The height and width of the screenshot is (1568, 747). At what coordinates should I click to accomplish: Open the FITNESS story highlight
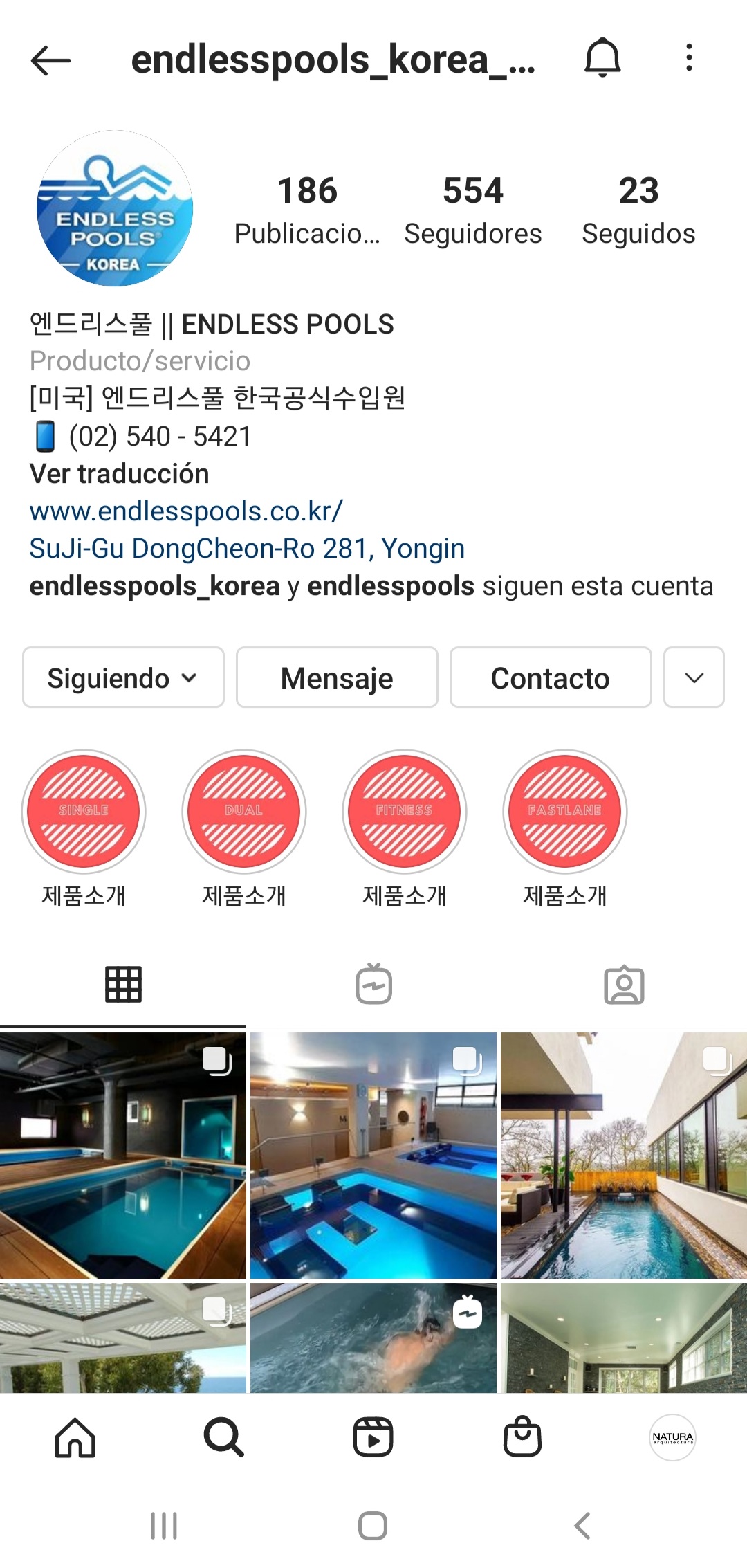point(405,811)
